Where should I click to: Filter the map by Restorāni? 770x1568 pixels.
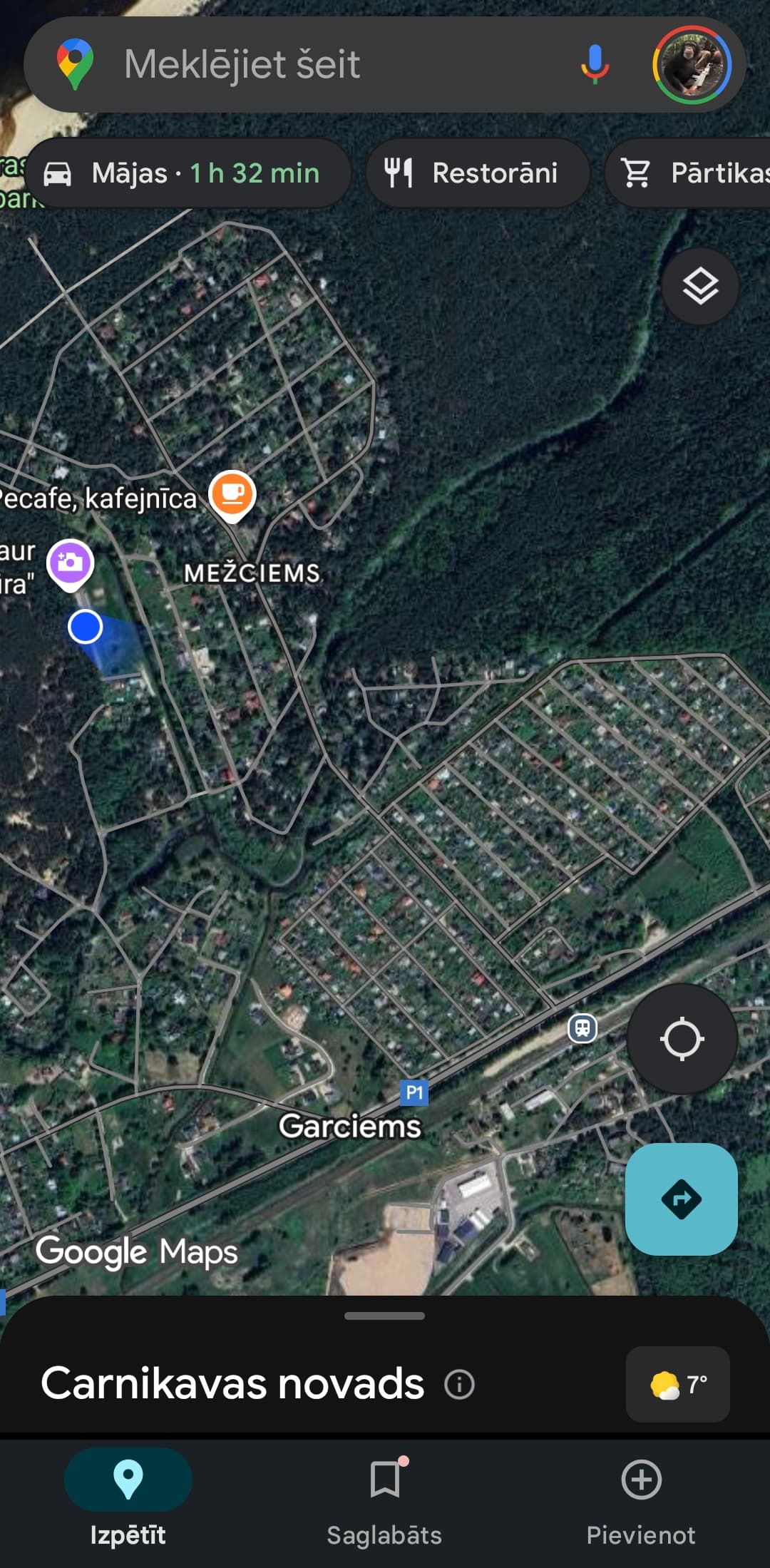click(x=478, y=173)
